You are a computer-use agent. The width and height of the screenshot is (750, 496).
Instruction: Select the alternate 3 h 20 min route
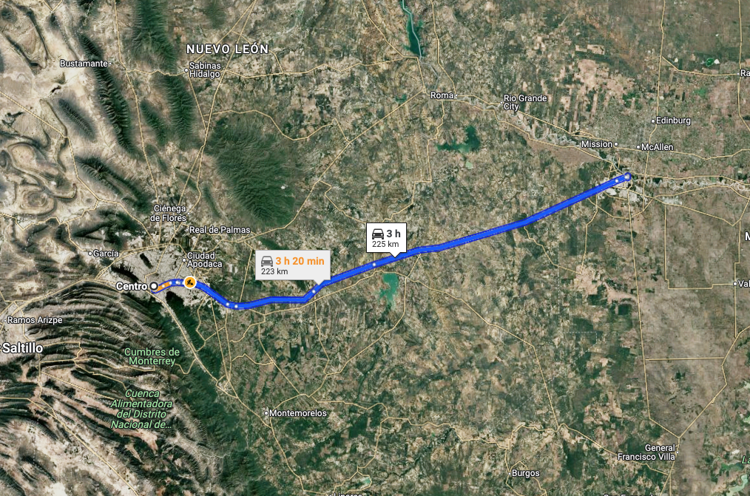(x=292, y=264)
